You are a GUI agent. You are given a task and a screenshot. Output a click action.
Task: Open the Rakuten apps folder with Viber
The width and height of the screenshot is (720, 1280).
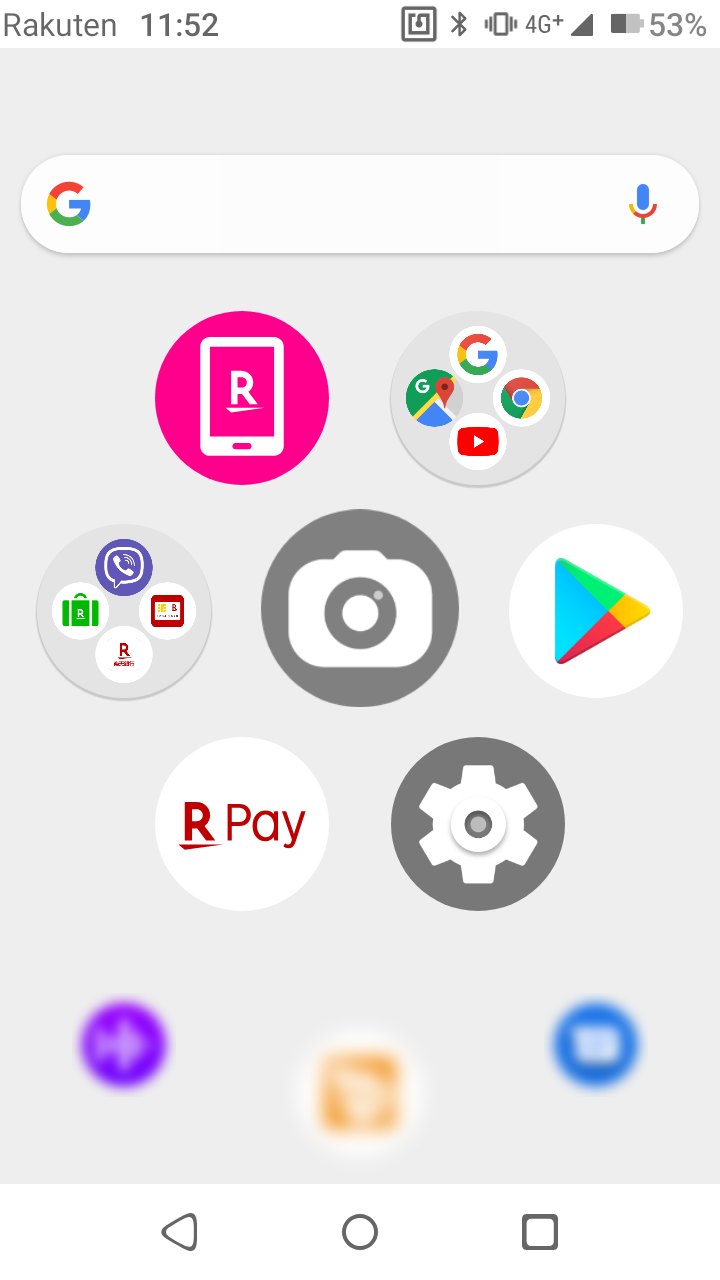[x=124, y=611]
